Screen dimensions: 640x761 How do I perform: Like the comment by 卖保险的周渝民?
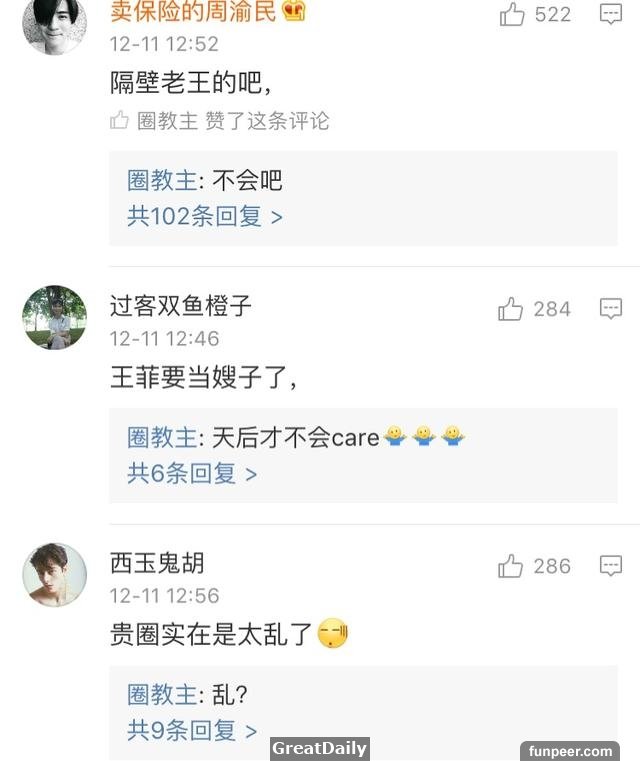(x=512, y=14)
